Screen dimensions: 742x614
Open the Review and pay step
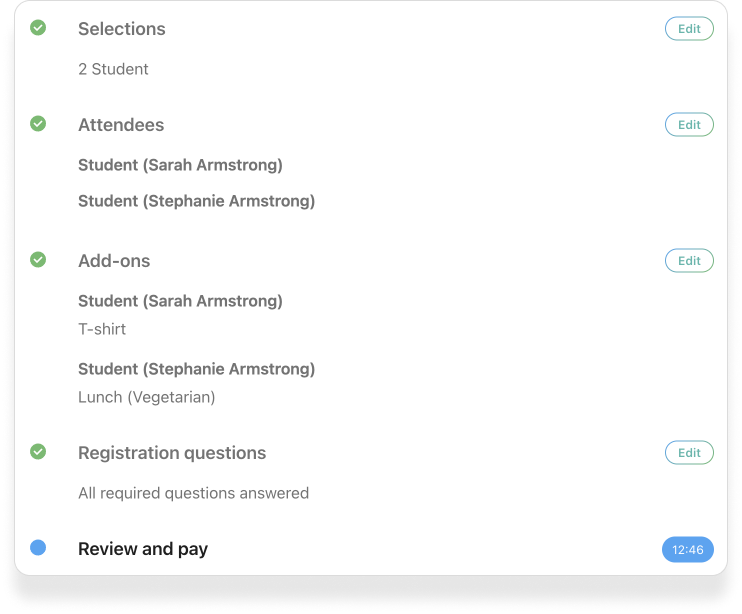(143, 549)
